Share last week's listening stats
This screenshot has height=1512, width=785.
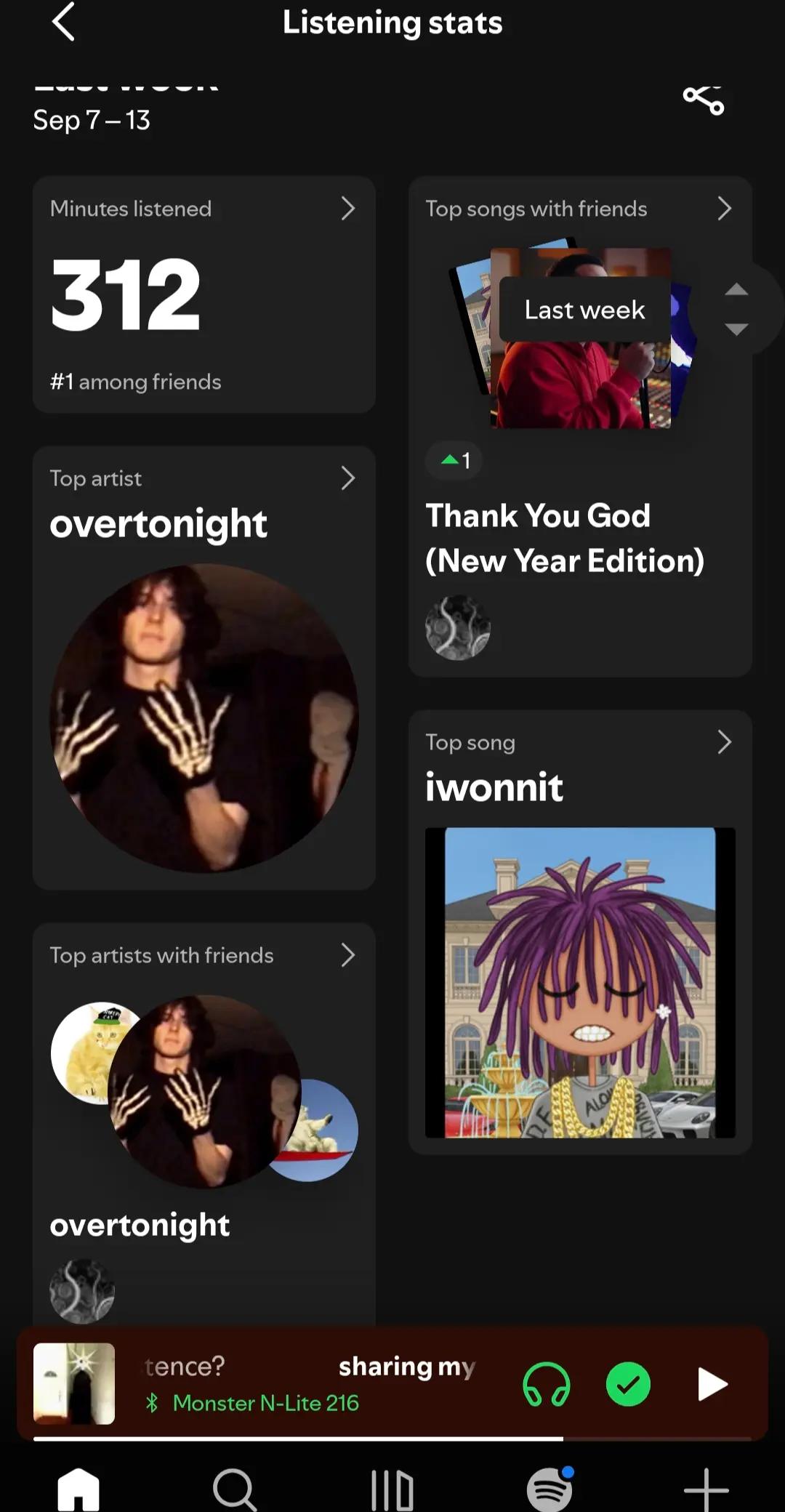tap(703, 100)
